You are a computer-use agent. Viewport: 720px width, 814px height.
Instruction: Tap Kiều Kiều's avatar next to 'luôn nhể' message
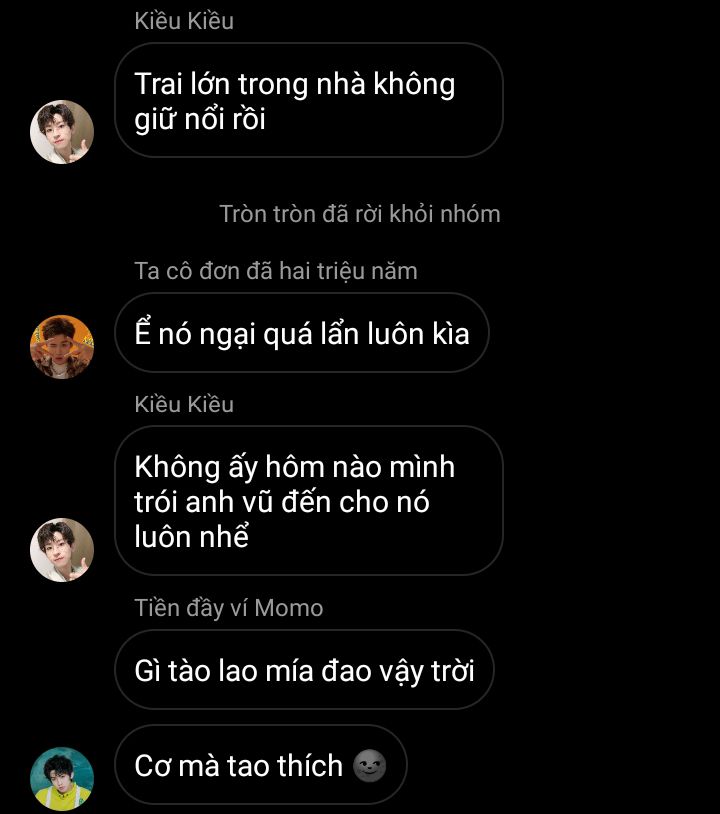click(x=62, y=550)
